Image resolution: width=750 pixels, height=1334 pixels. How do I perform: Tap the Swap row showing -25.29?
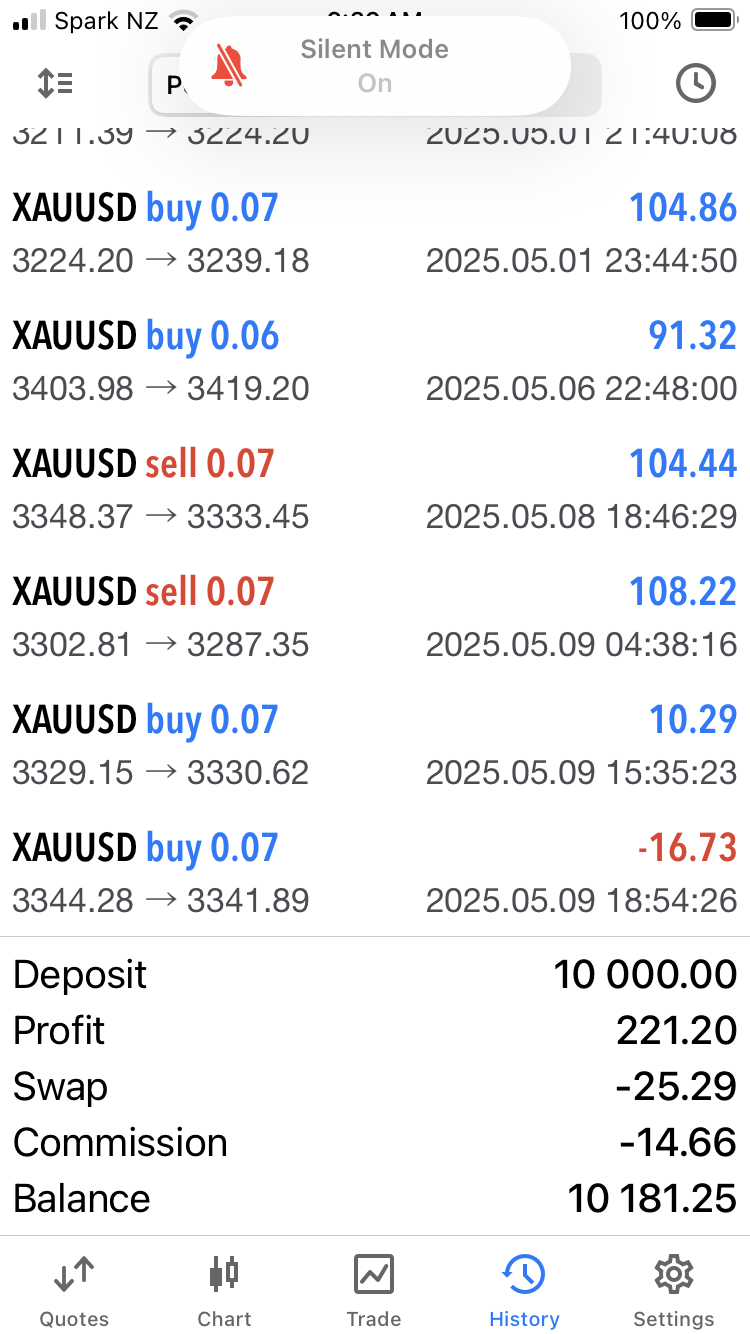pyautogui.click(x=375, y=1086)
